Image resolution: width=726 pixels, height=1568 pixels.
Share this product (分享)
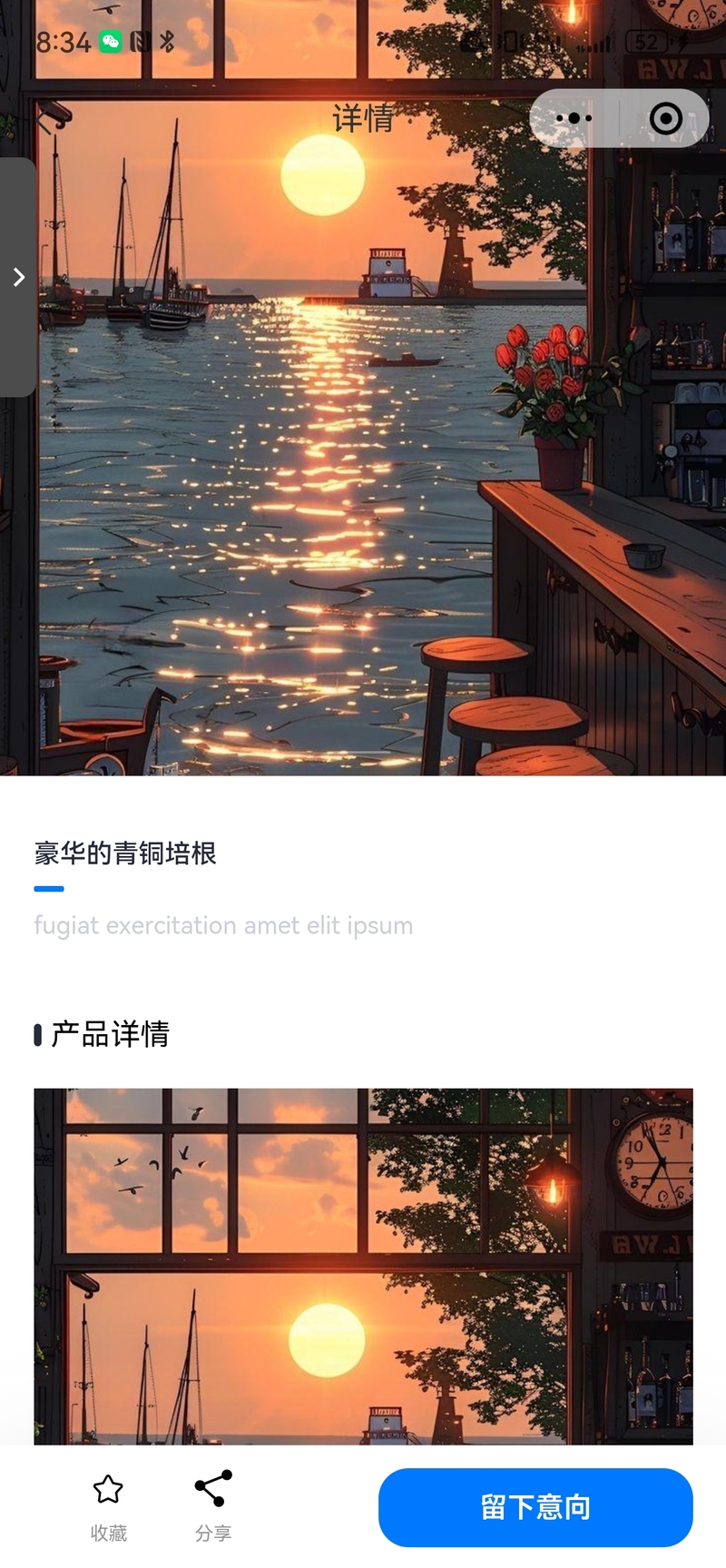click(x=213, y=1506)
